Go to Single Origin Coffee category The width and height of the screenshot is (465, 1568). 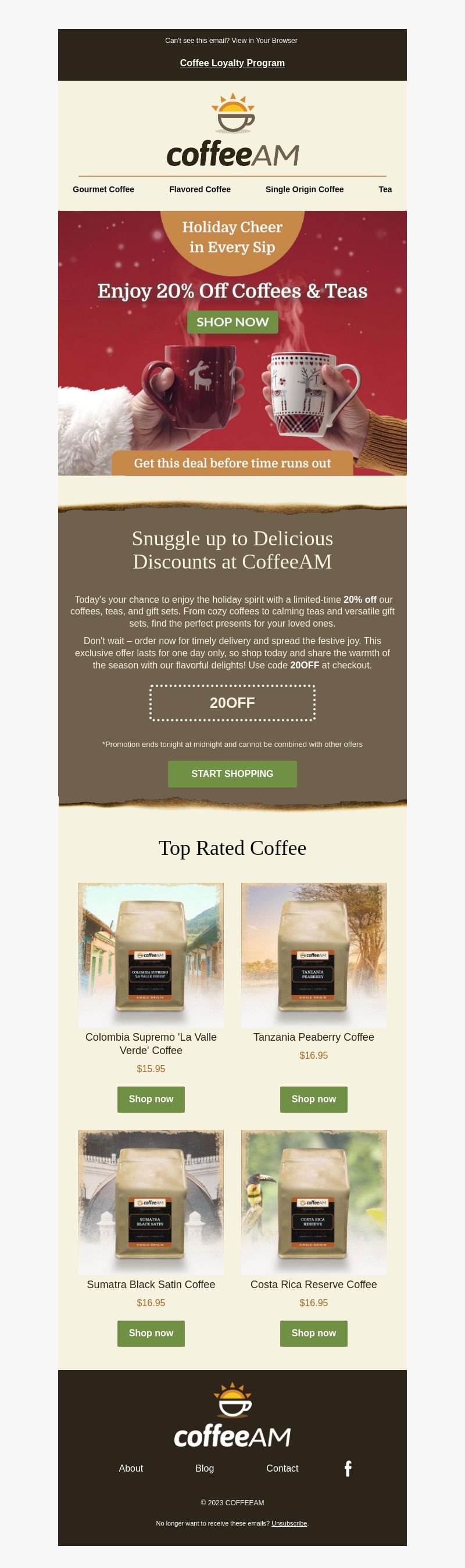point(304,189)
